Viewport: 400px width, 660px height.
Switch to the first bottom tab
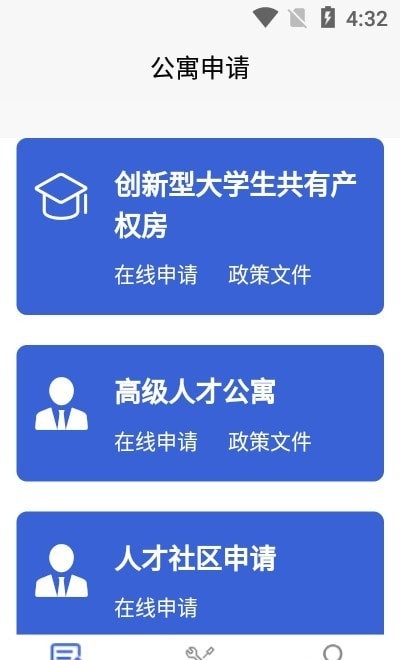(x=66, y=652)
